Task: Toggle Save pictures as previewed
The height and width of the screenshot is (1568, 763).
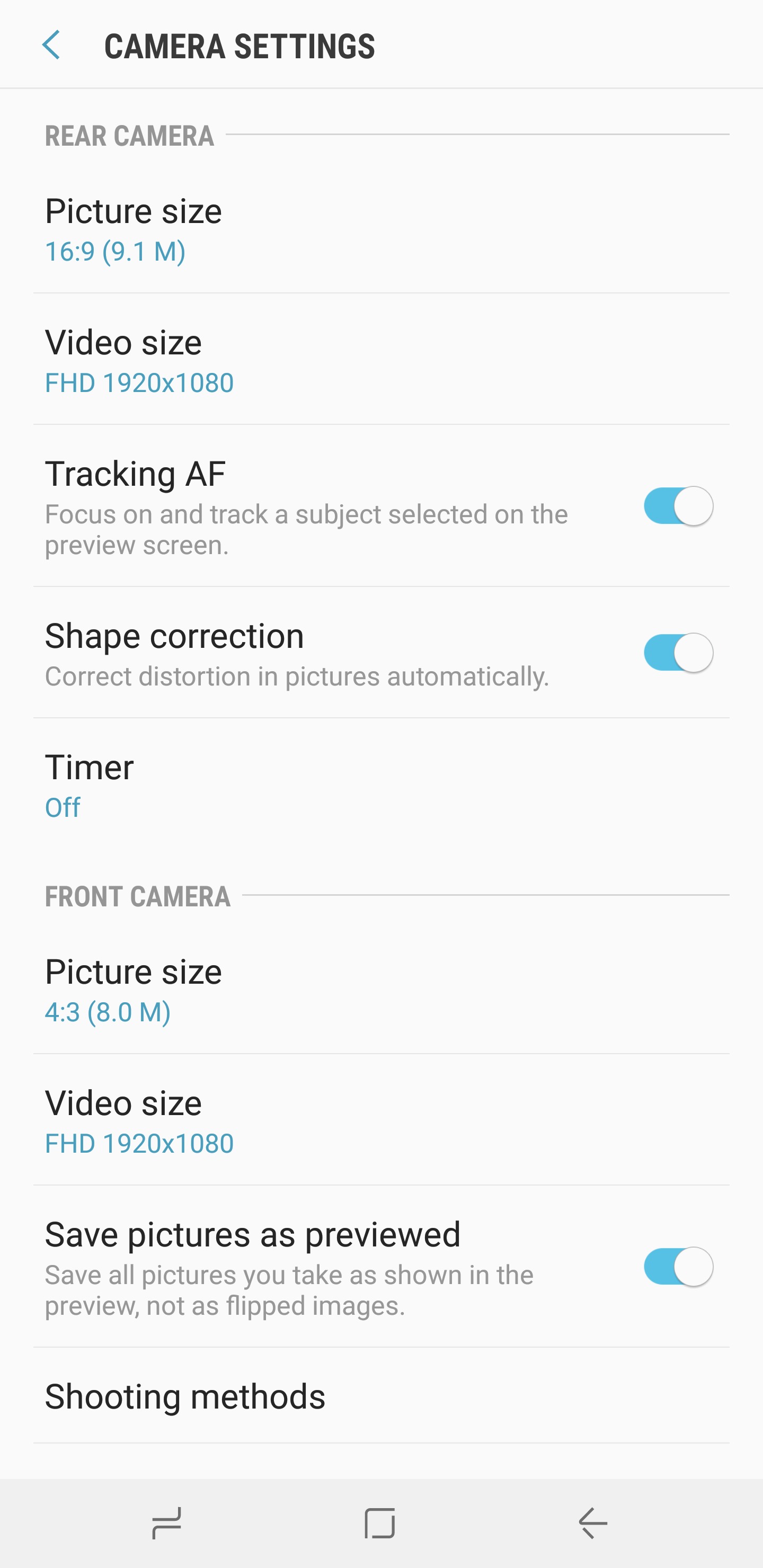Action: tap(678, 1267)
